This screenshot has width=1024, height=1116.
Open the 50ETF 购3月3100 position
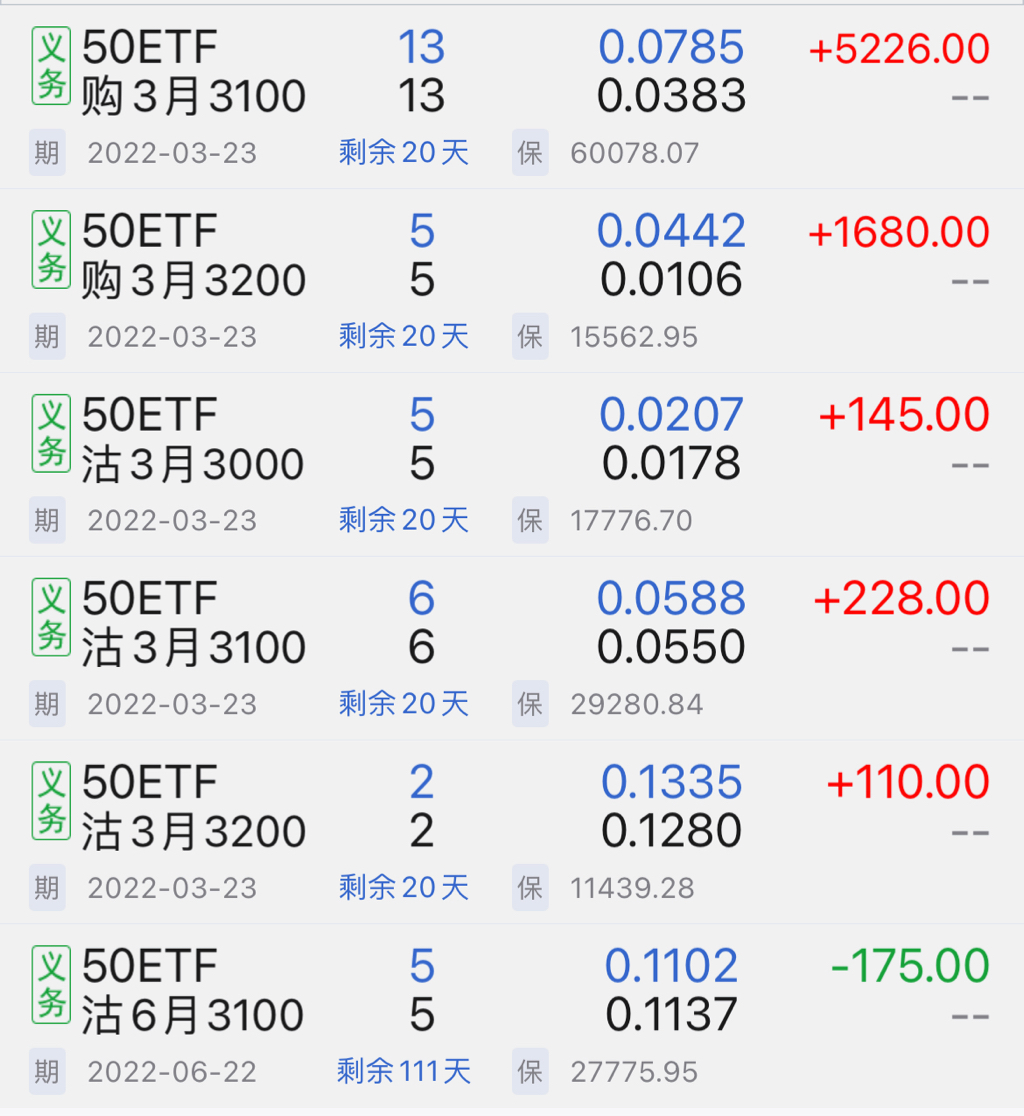(x=194, y=73)
